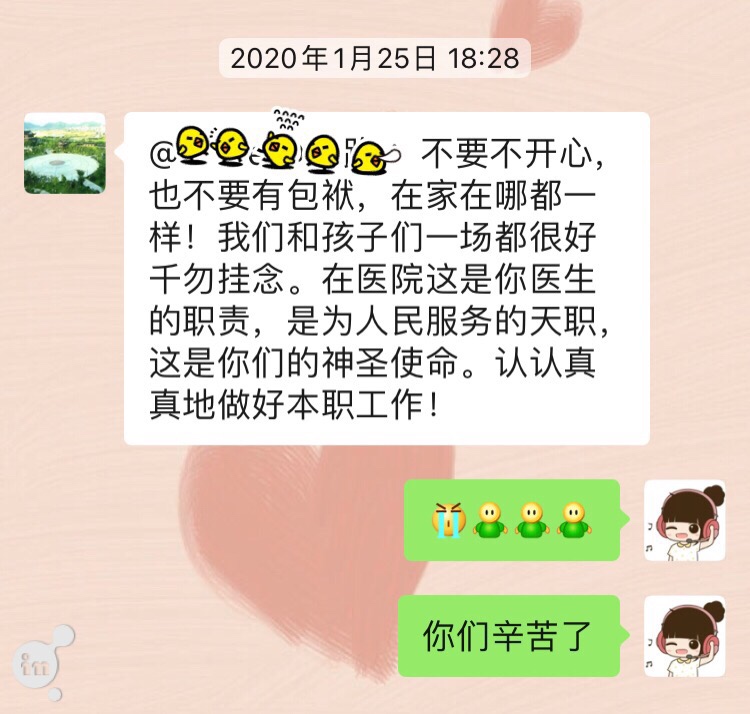Open the avatar beside the 你们辛苦了 message
The image size is (750, 714).
click(684, 636)
